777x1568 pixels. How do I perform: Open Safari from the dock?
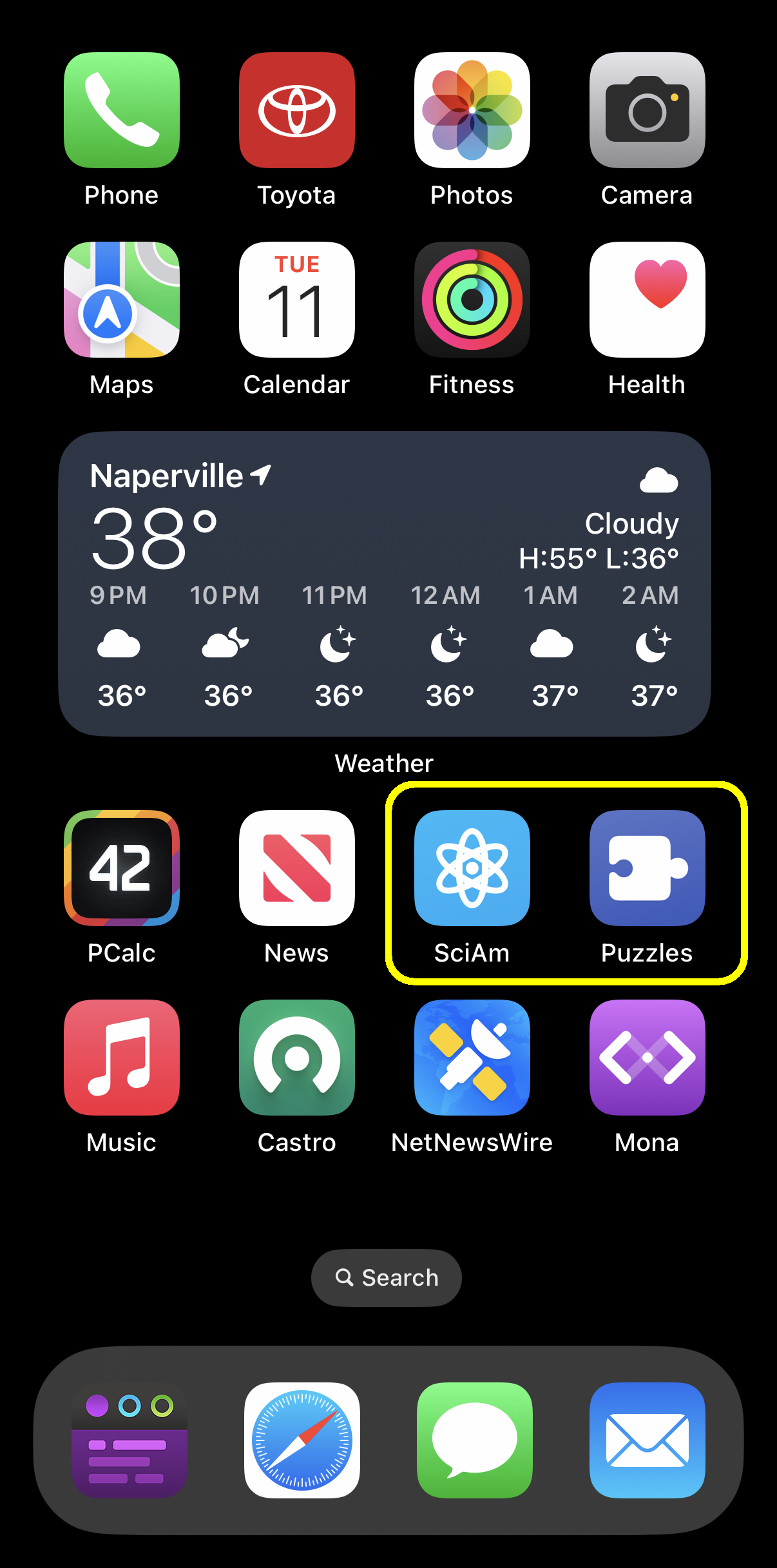[x=302, y=1440]
